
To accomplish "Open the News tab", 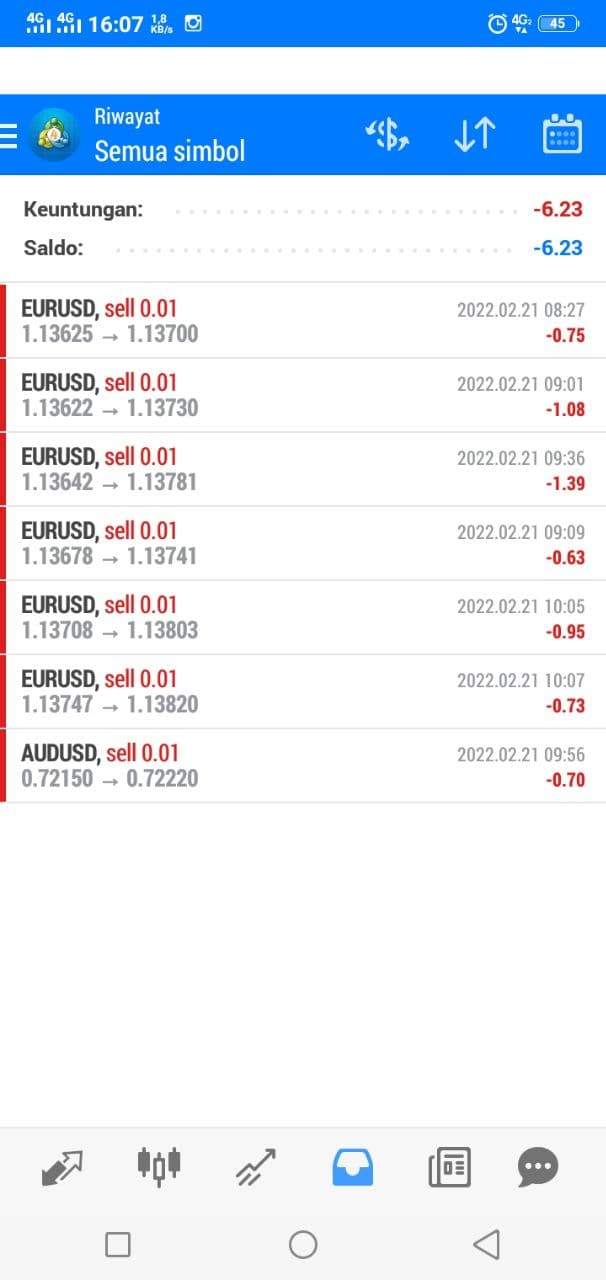I will pos(450,1167).
